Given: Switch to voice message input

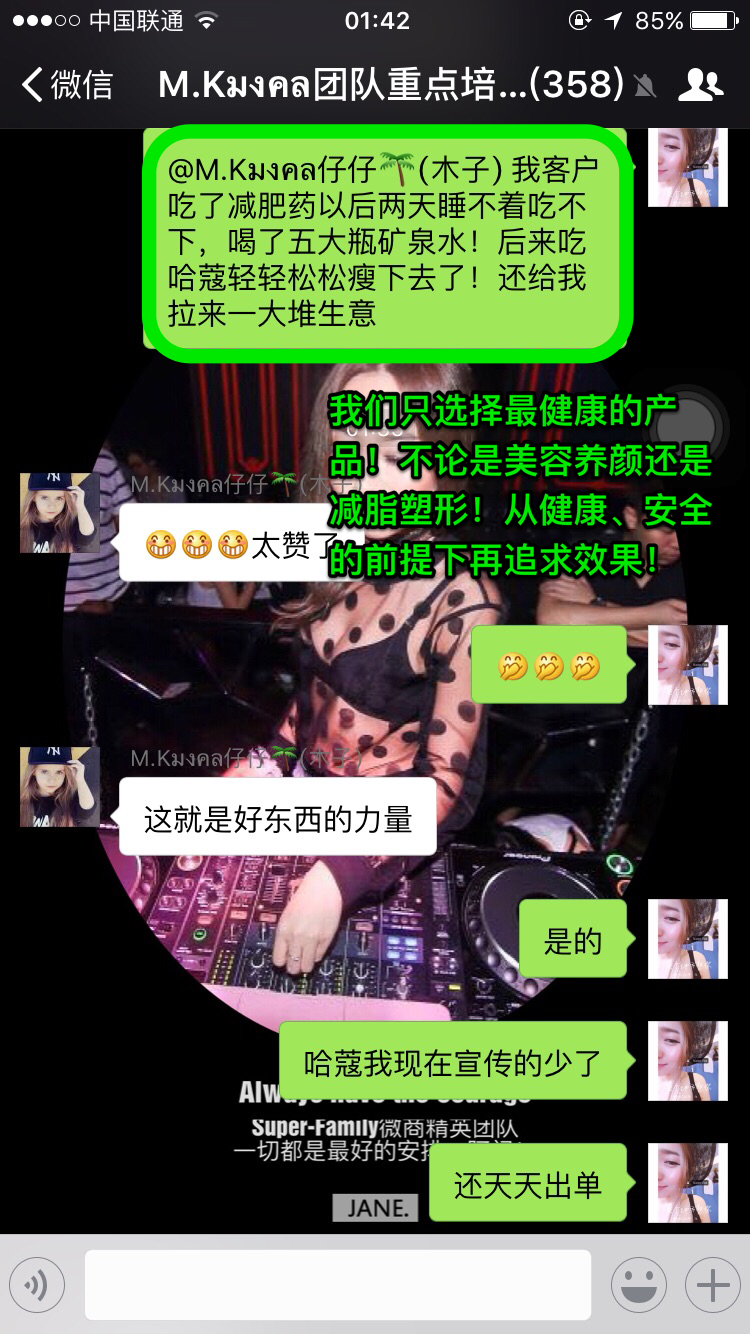Looking at the screenshot, I should [37, 1285].
